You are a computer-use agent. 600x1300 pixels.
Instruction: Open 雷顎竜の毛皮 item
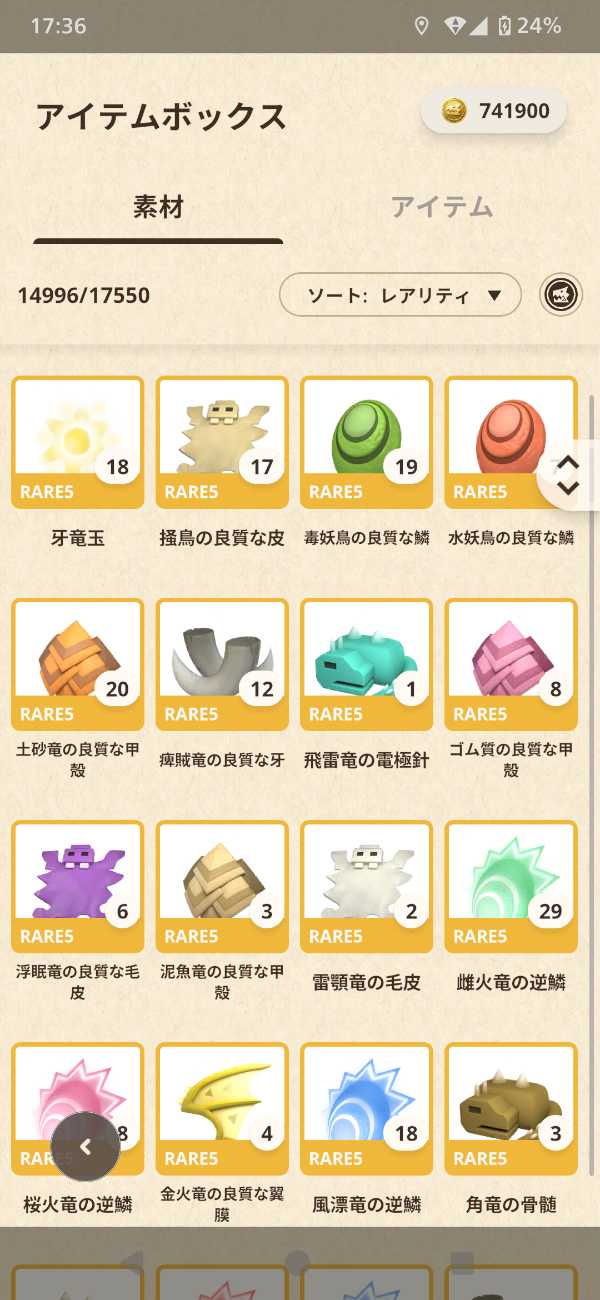(x=366, y=886)
